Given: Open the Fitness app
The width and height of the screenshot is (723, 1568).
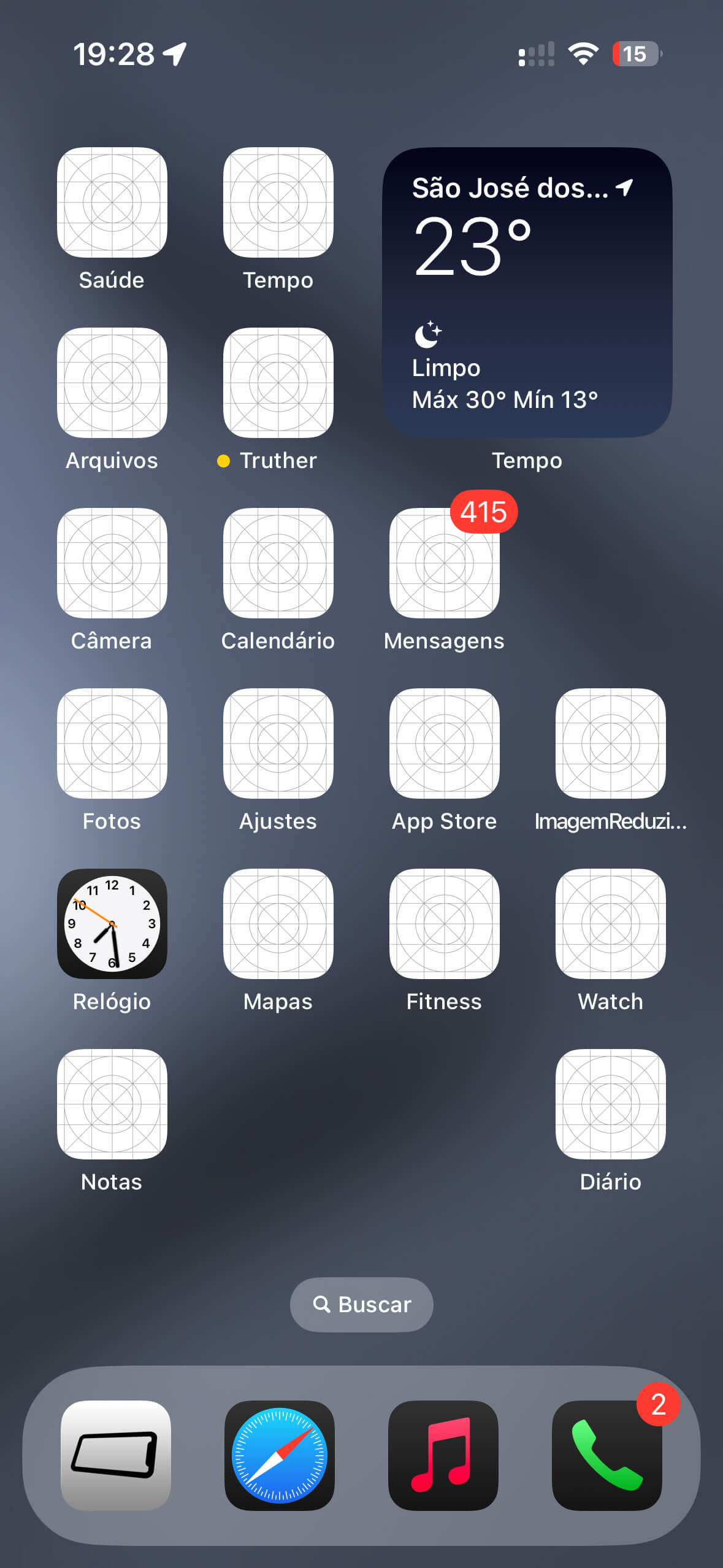Looking at the screenshot, I should point(445,924).
